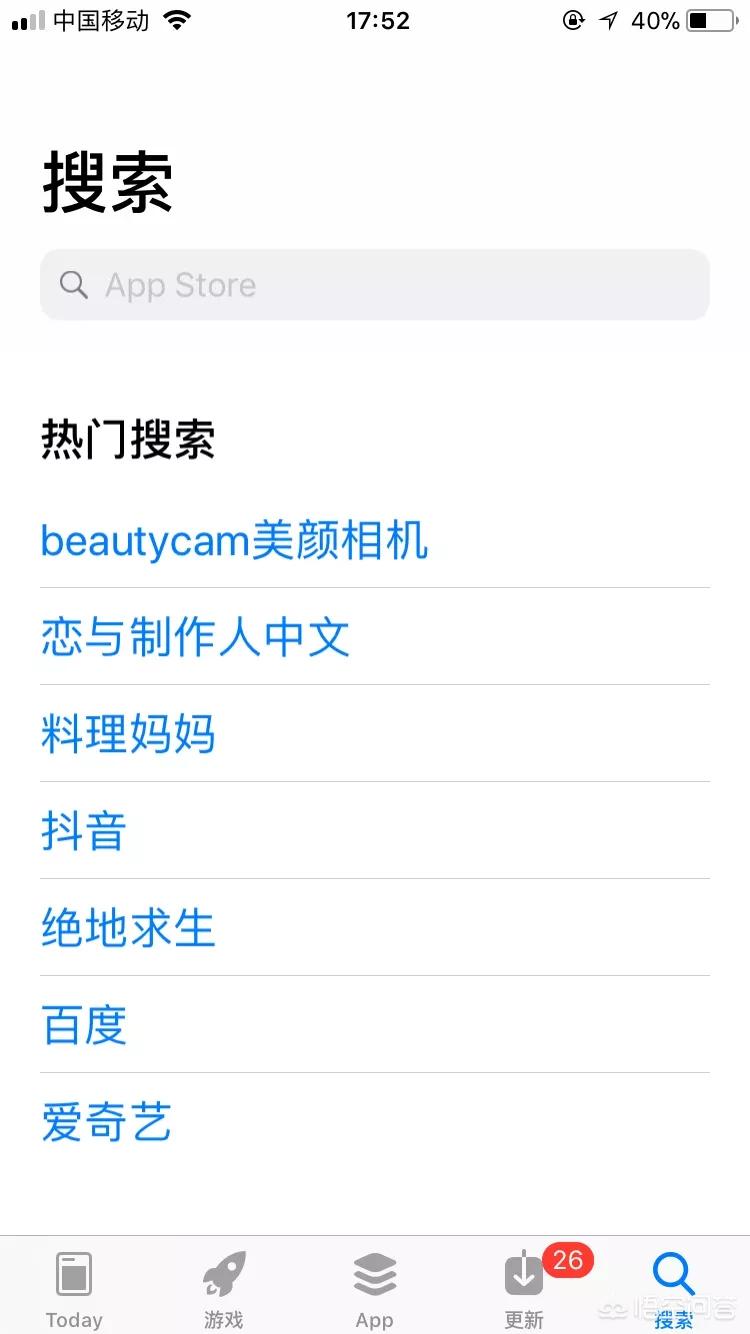Open trending search 料理妈妈
Screen dimensions: 750x1334
click(128, 734)
